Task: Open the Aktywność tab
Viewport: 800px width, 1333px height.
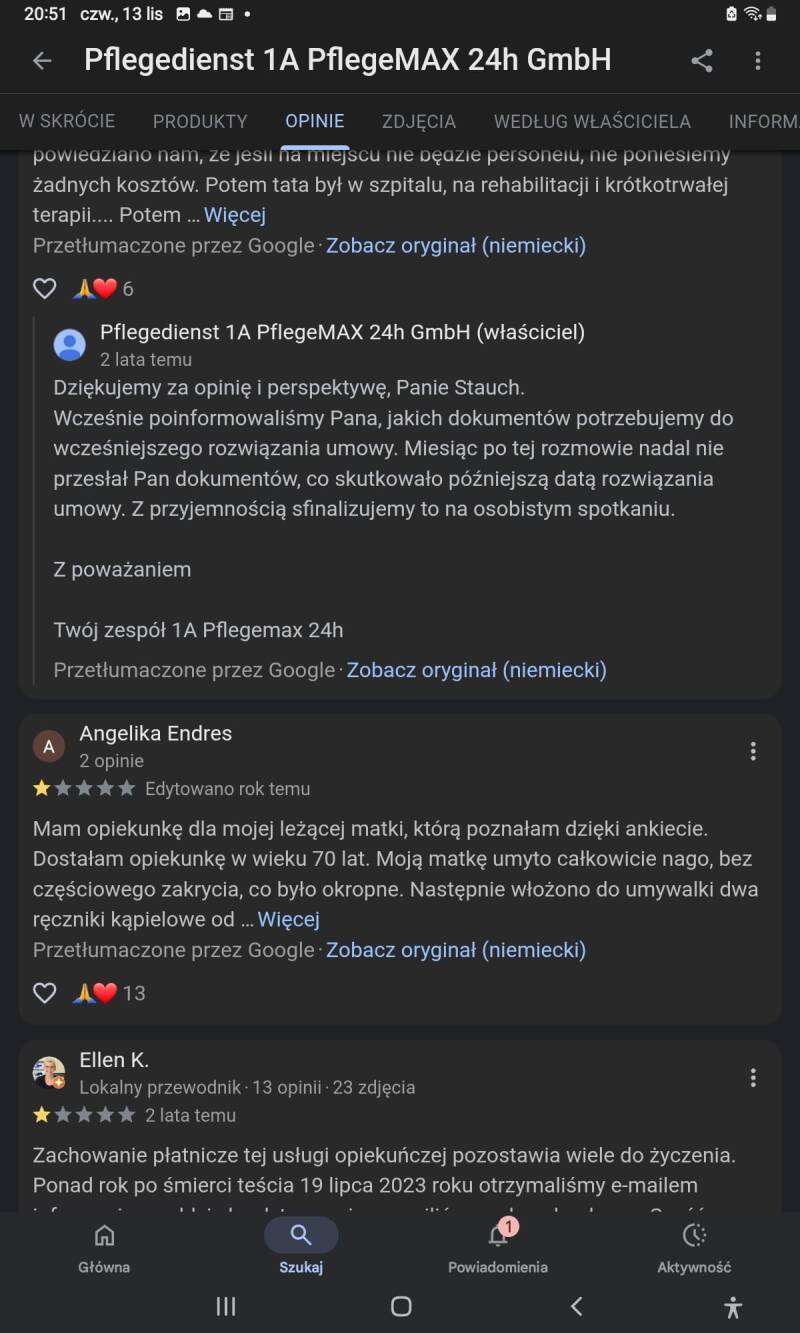Action: pos(694,1247)
